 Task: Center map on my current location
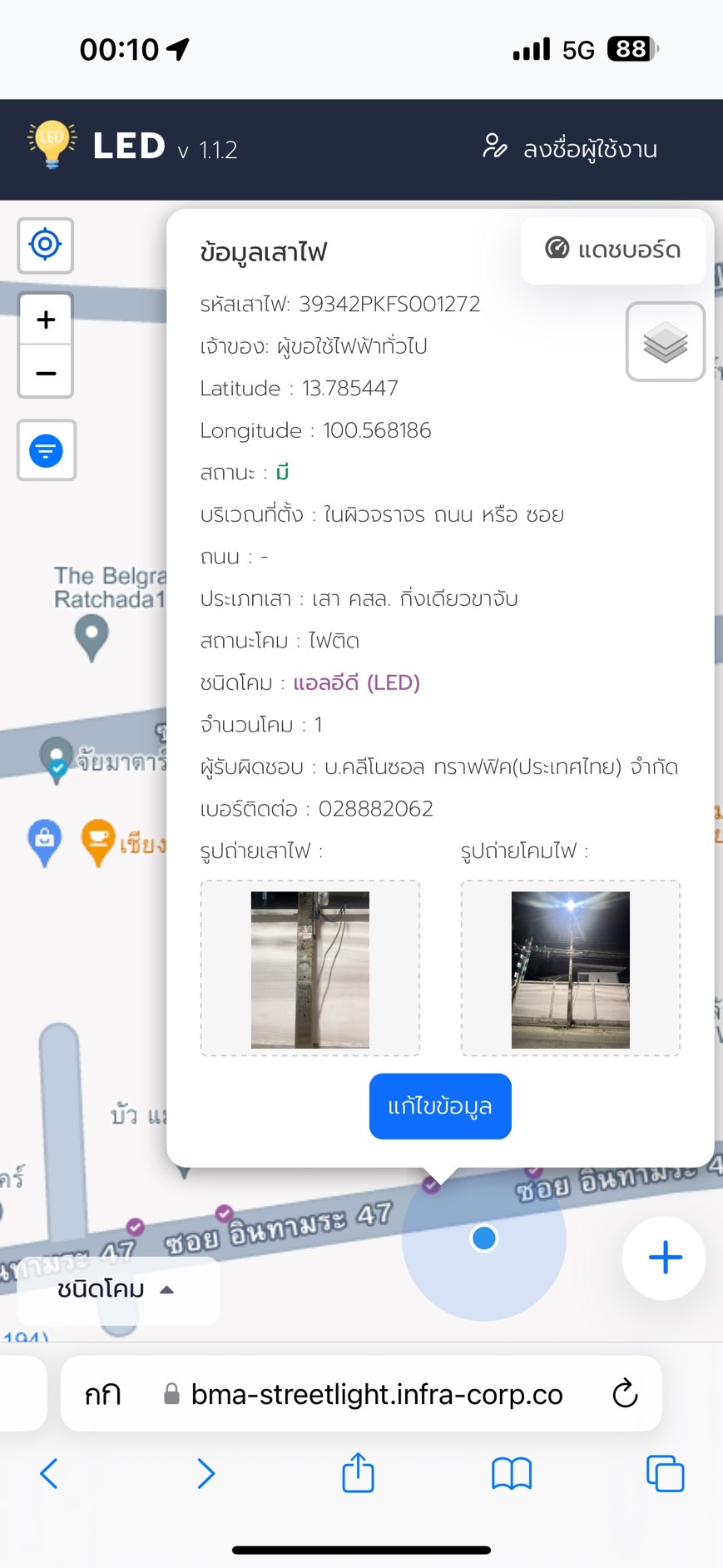click(x=46, y=245)
